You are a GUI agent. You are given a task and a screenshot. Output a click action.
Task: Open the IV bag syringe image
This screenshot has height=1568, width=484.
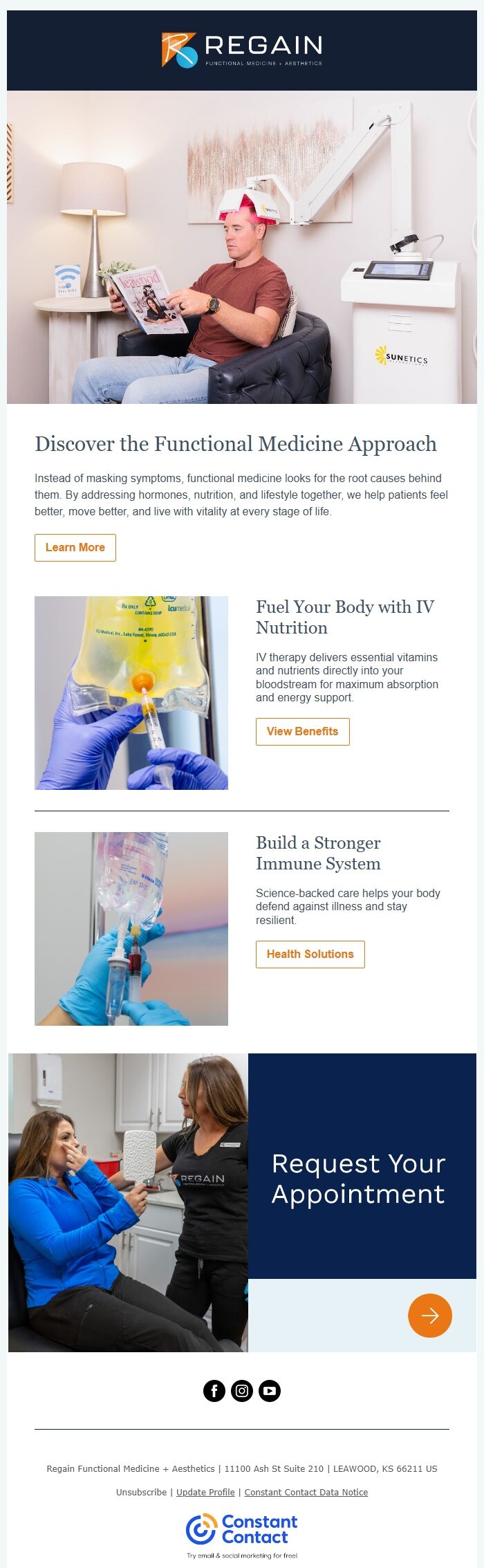131,692
